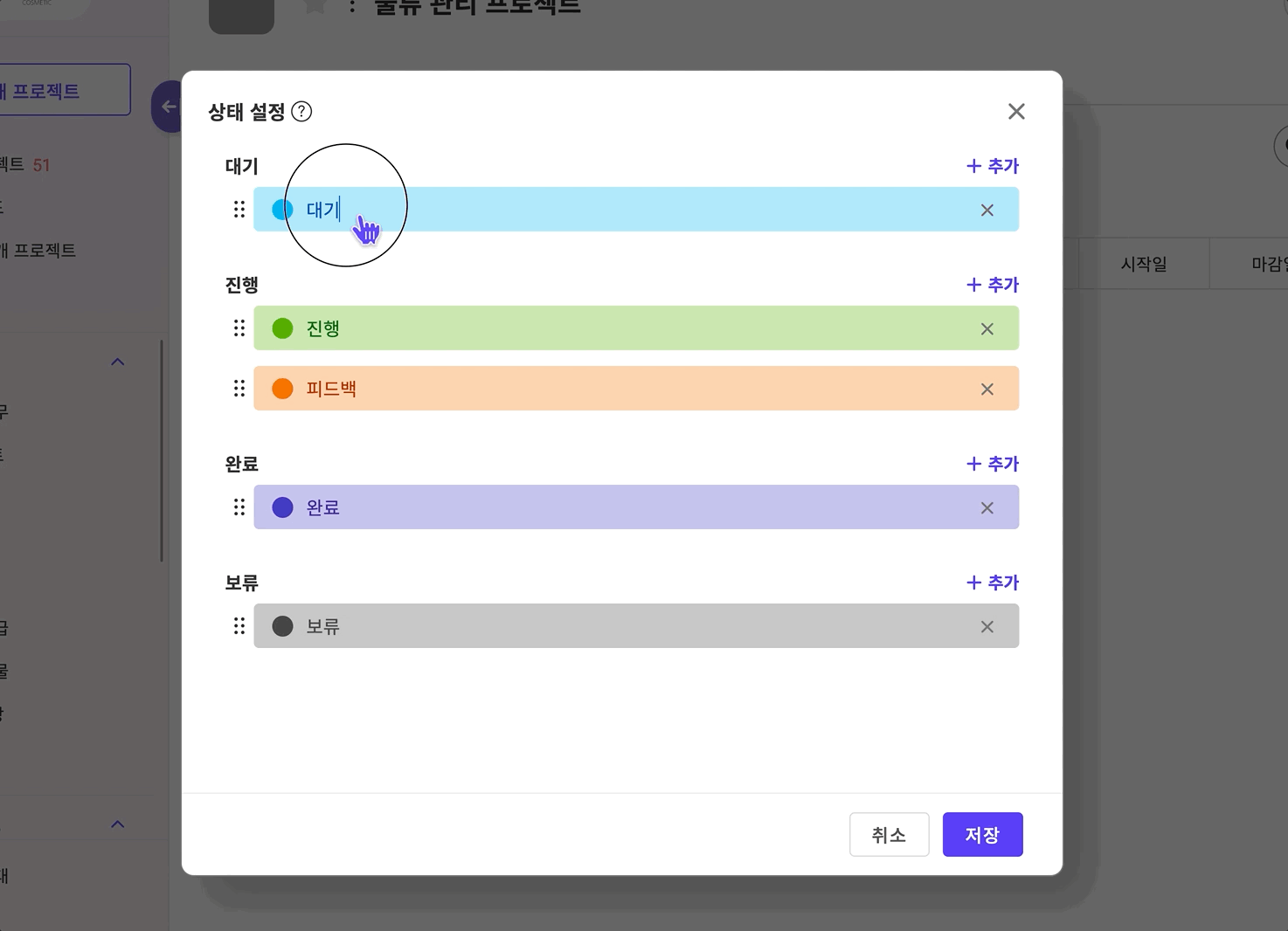Screen dimensions: 1288x931
Task: Remove the 진행 status row
Action: [x=987, y=329]
